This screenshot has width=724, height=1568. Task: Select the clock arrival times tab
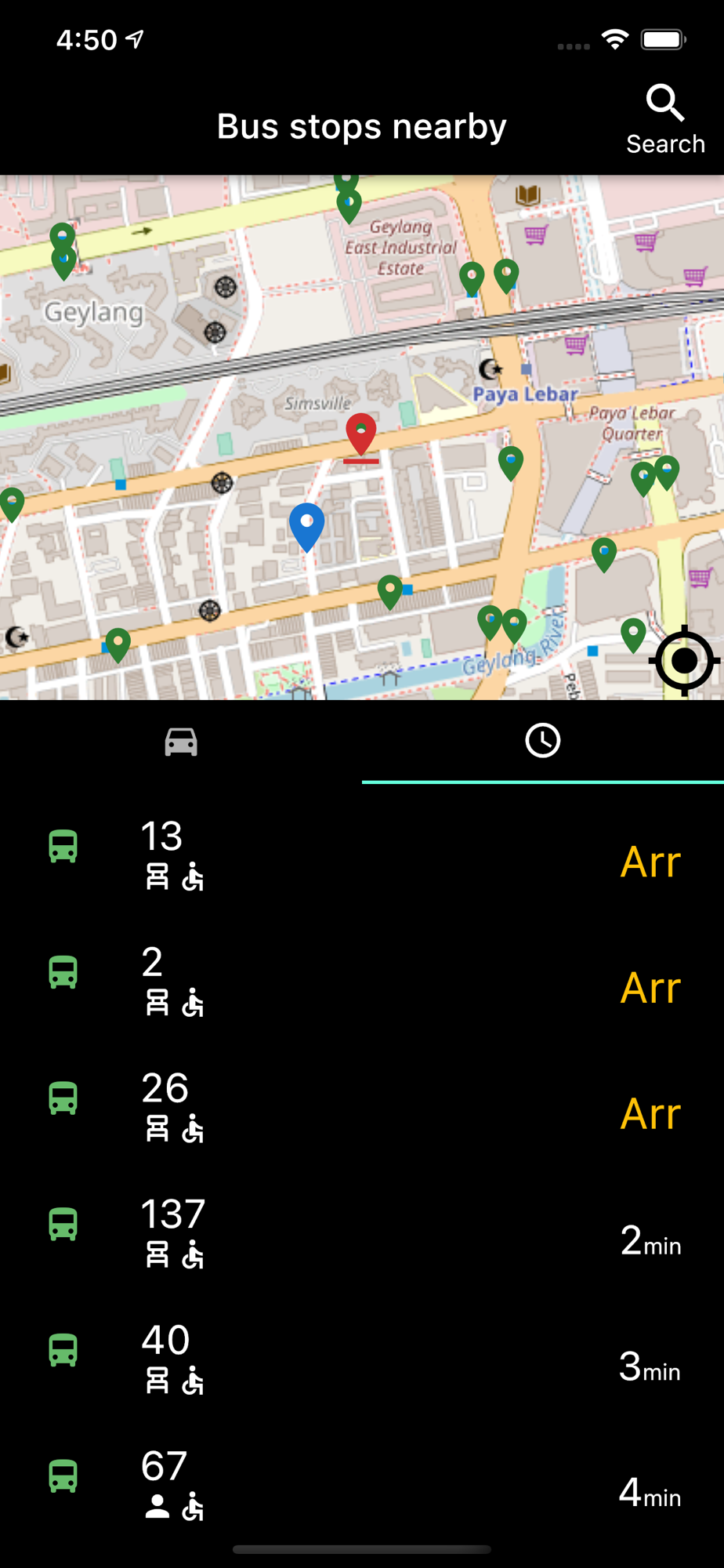coord(543,742)
